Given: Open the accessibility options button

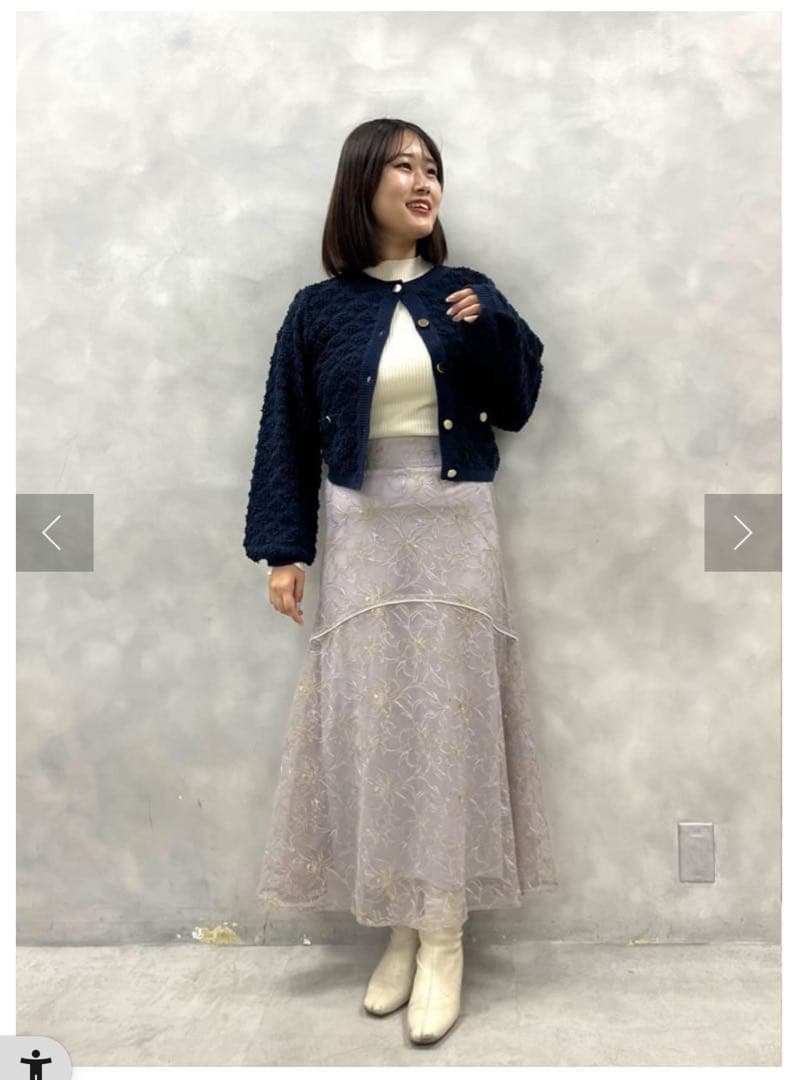Looking at the screenshot, I should [x=35, y=1062].
